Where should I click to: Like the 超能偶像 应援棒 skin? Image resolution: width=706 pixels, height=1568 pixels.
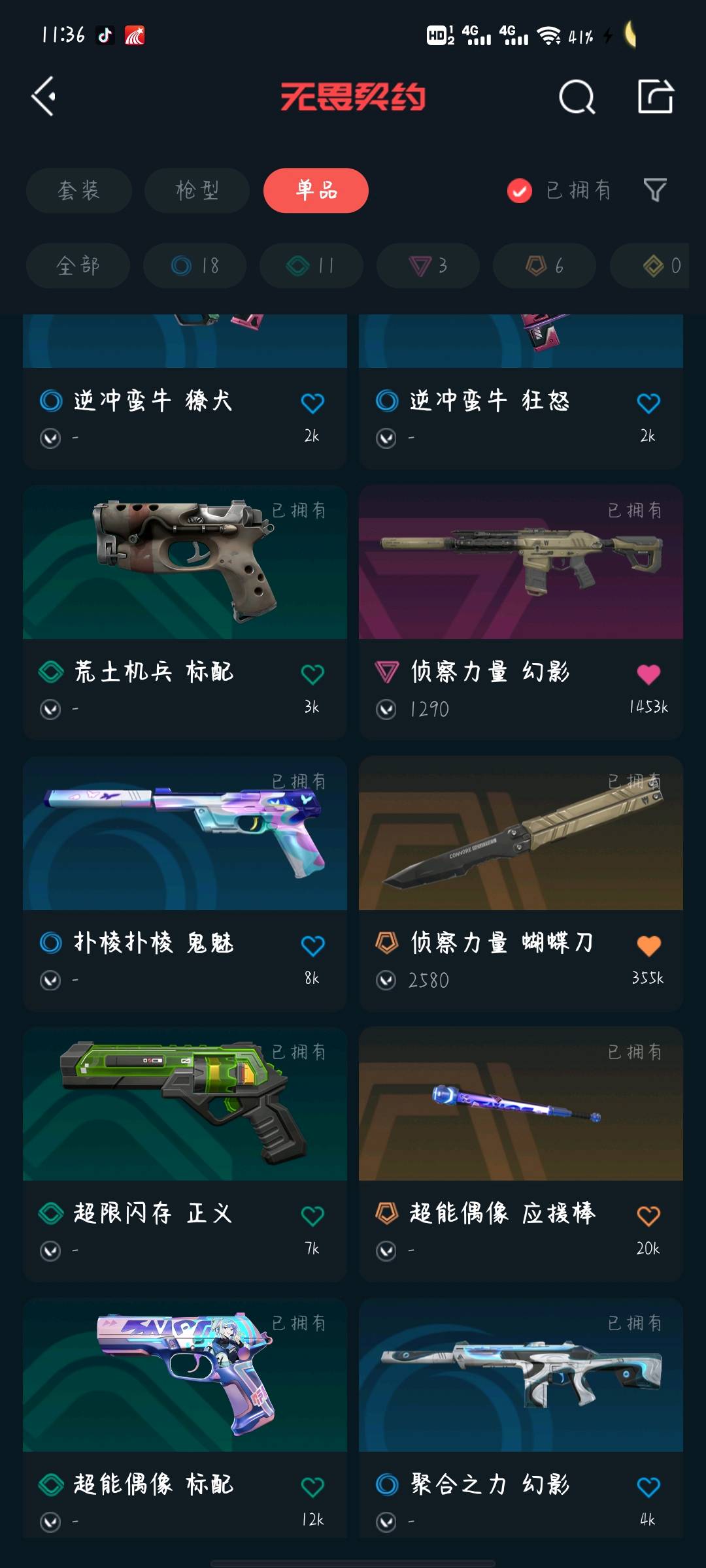648,1216
